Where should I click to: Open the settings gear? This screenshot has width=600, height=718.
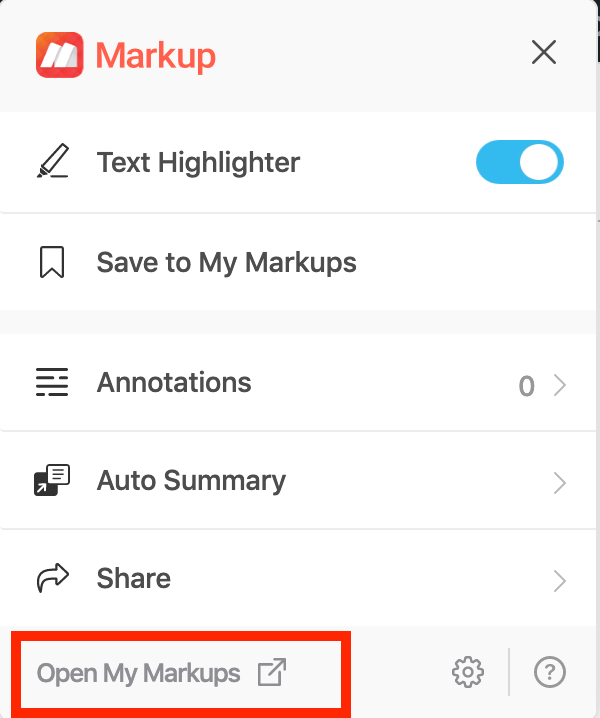coord(467,672)
